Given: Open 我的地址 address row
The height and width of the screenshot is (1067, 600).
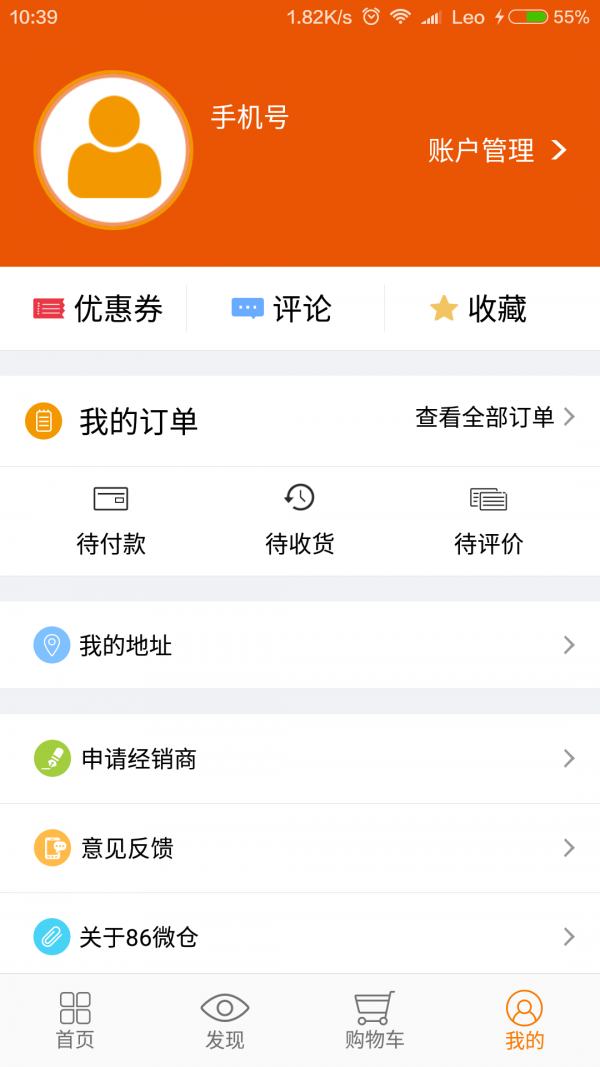Looking at the screenshot, I should [x=300, y=645].
